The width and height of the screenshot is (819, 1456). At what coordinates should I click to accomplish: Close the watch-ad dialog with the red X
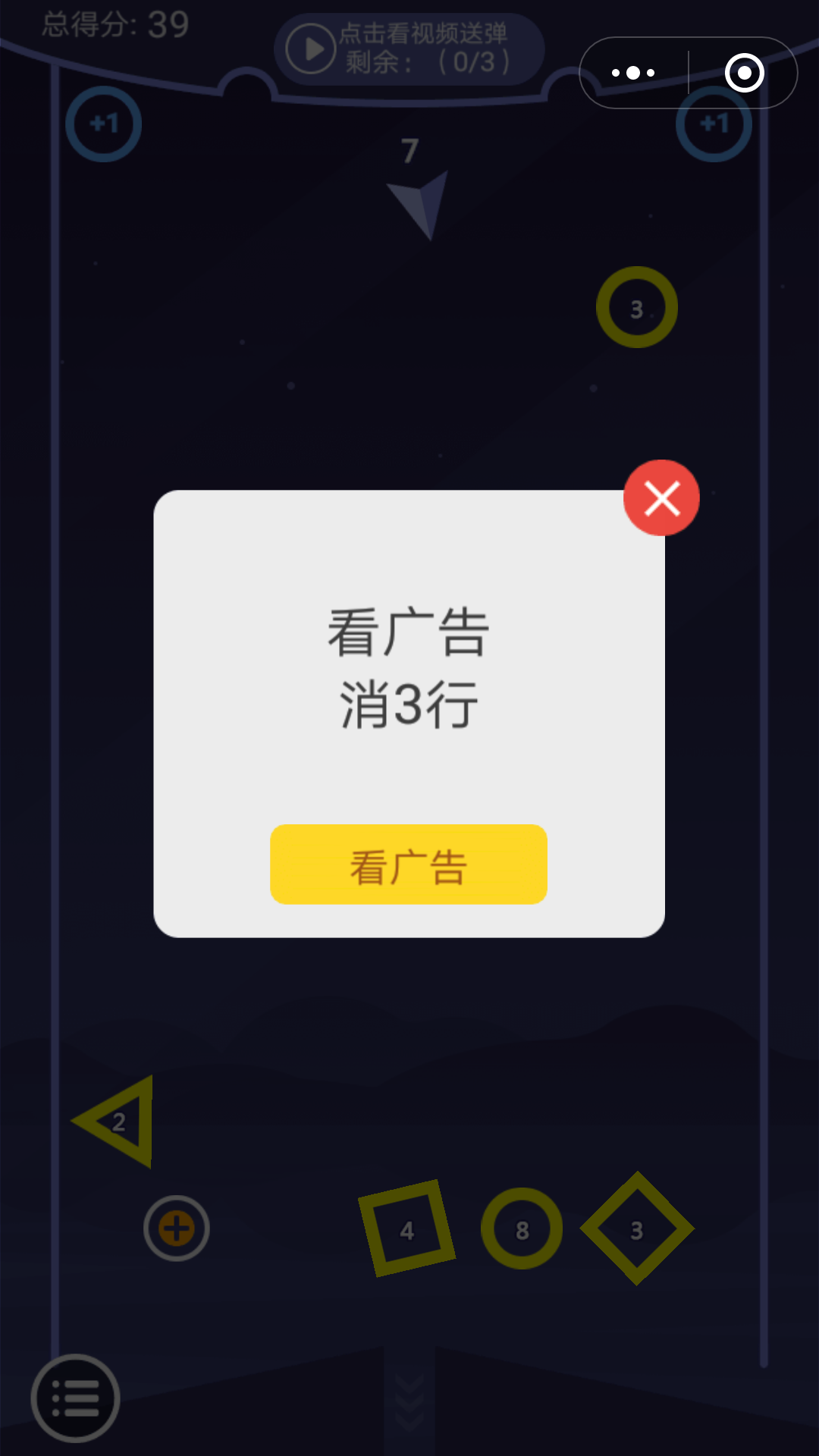tap(661, 498)
